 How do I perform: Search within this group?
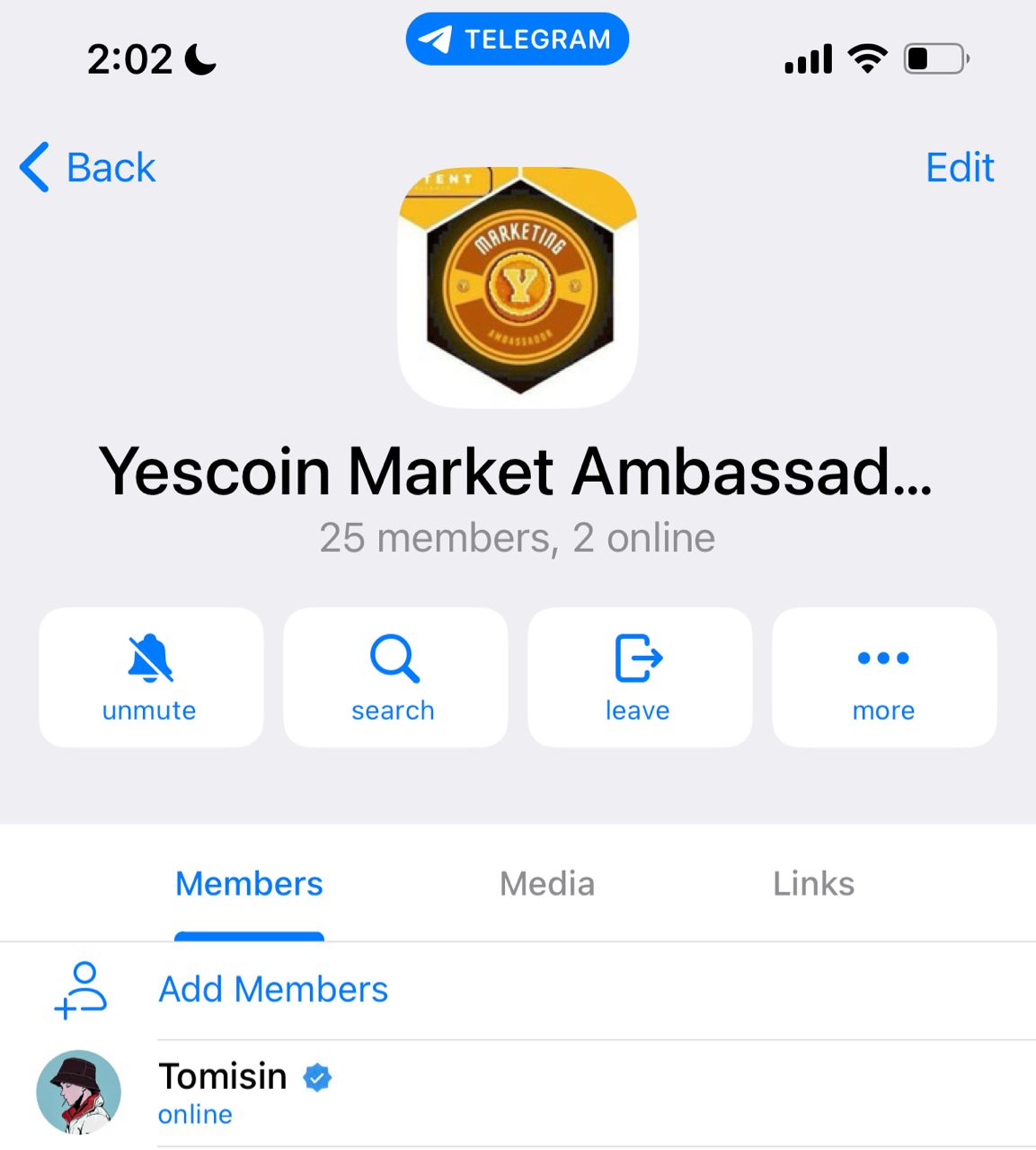tap(394, 677)
